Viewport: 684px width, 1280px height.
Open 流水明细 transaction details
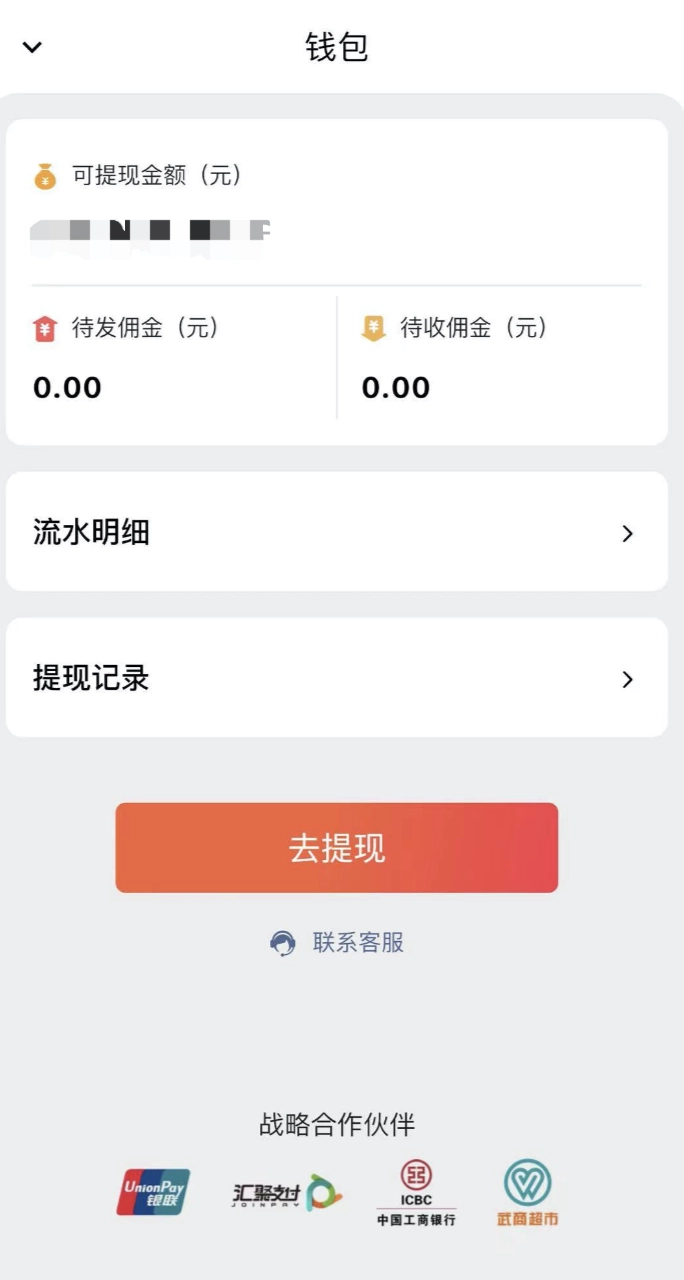[x=336, y=532]
